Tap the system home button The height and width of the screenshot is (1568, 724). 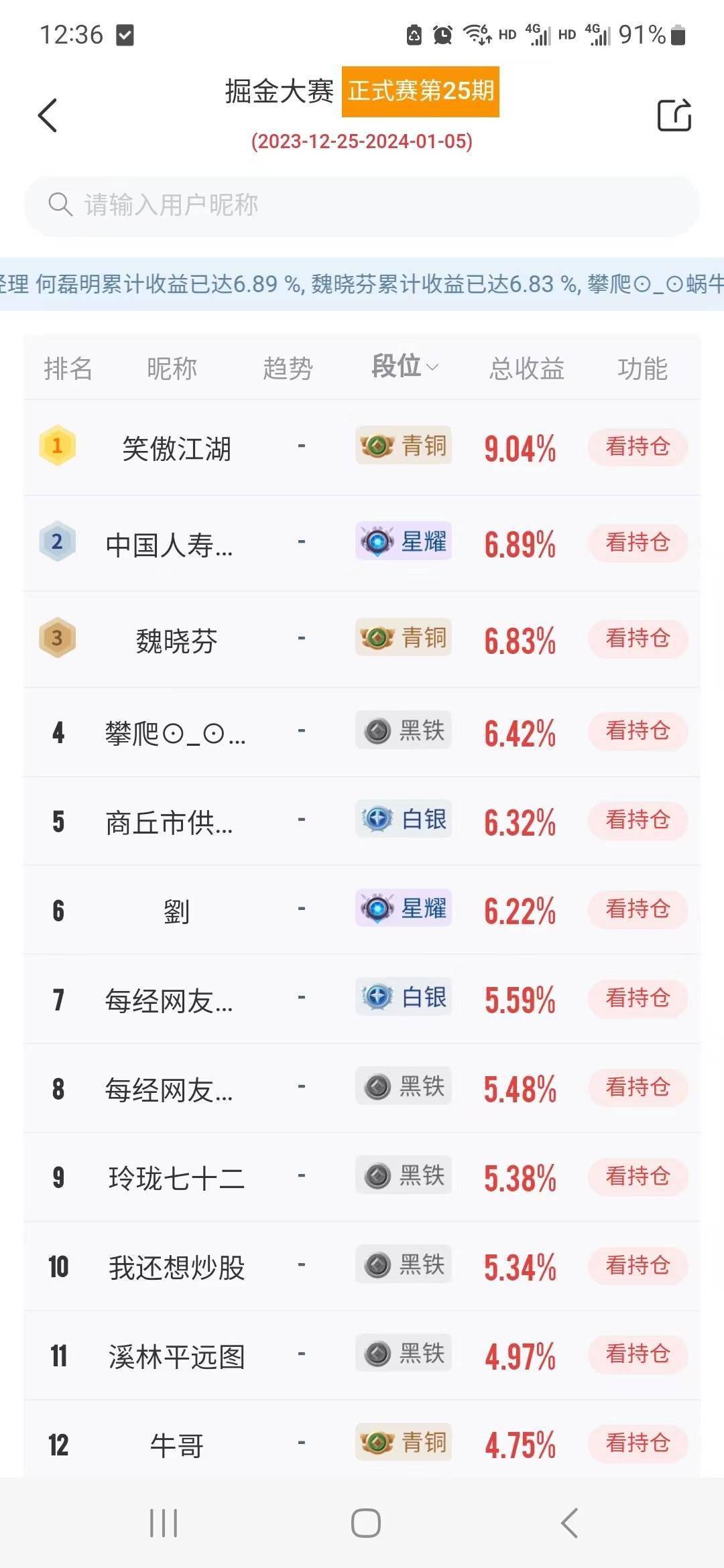coord(366,1523)
